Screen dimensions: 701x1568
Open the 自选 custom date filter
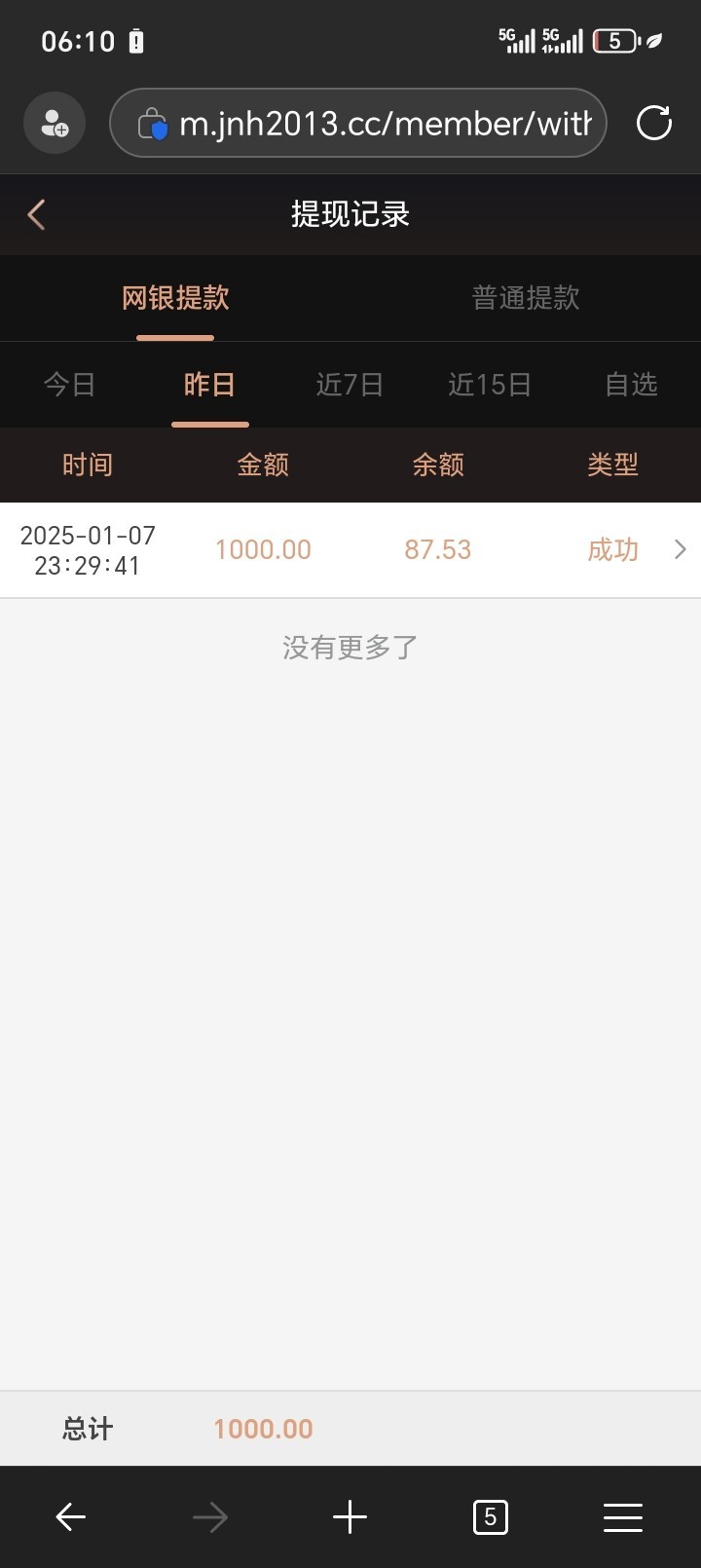click(631, 385)
